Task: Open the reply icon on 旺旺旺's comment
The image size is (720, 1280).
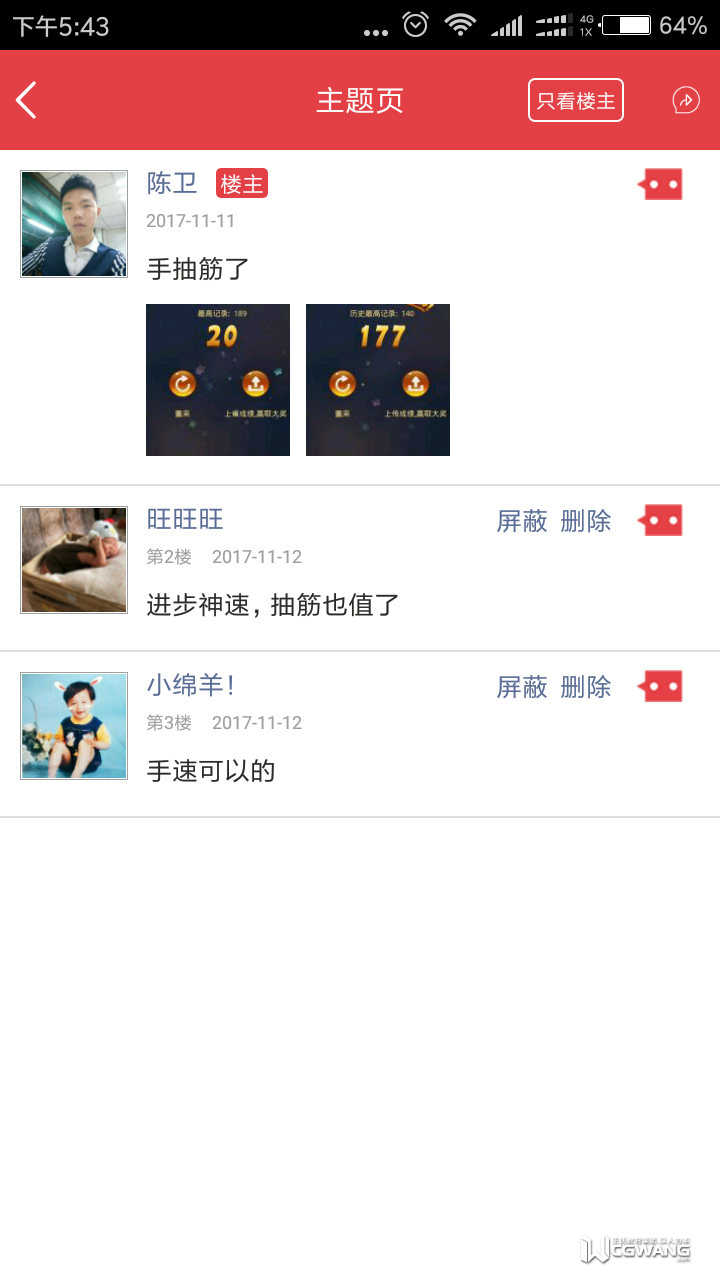Action: tap(661, 520)
